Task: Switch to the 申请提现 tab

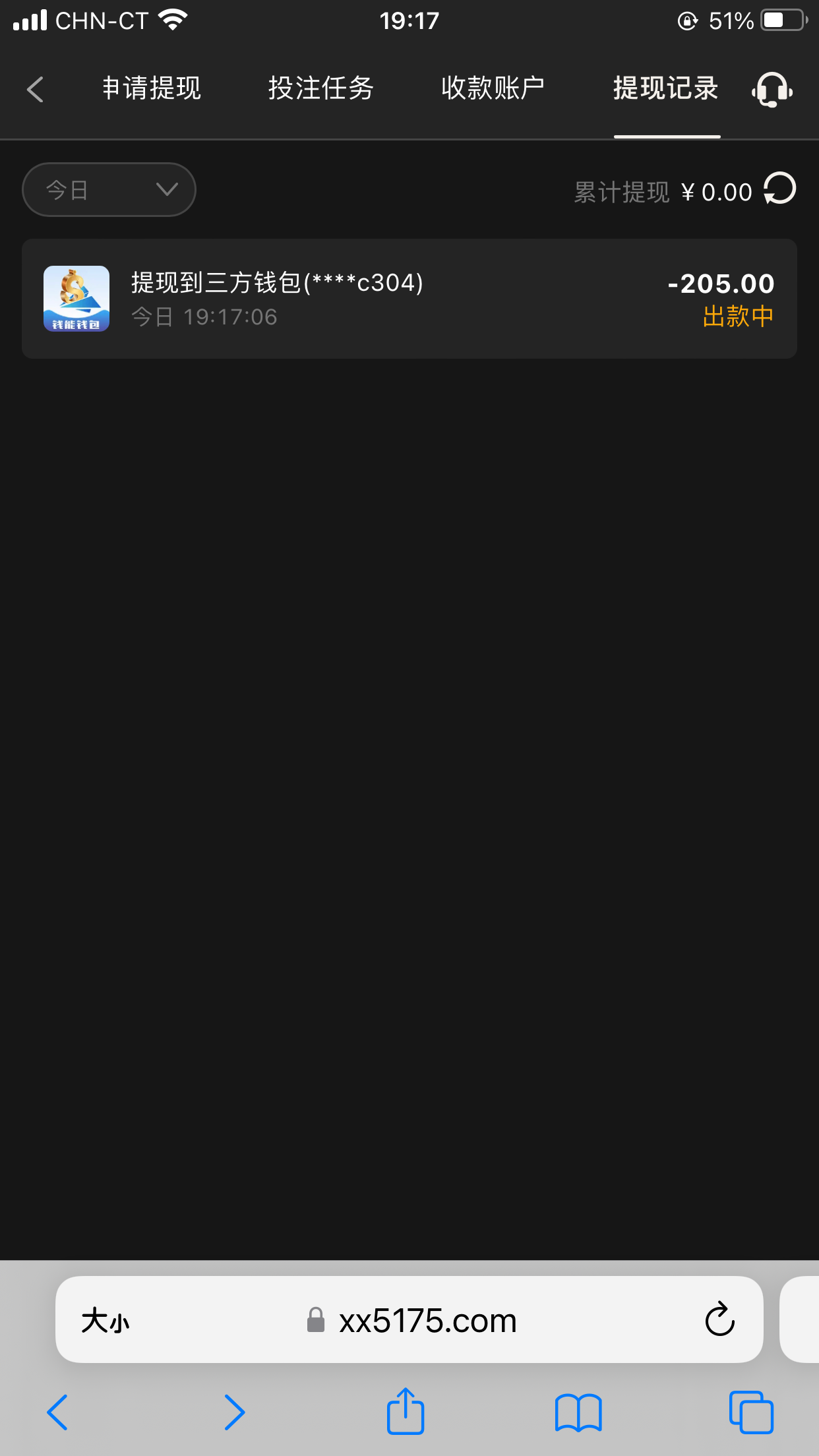Action: pos(152,88)
